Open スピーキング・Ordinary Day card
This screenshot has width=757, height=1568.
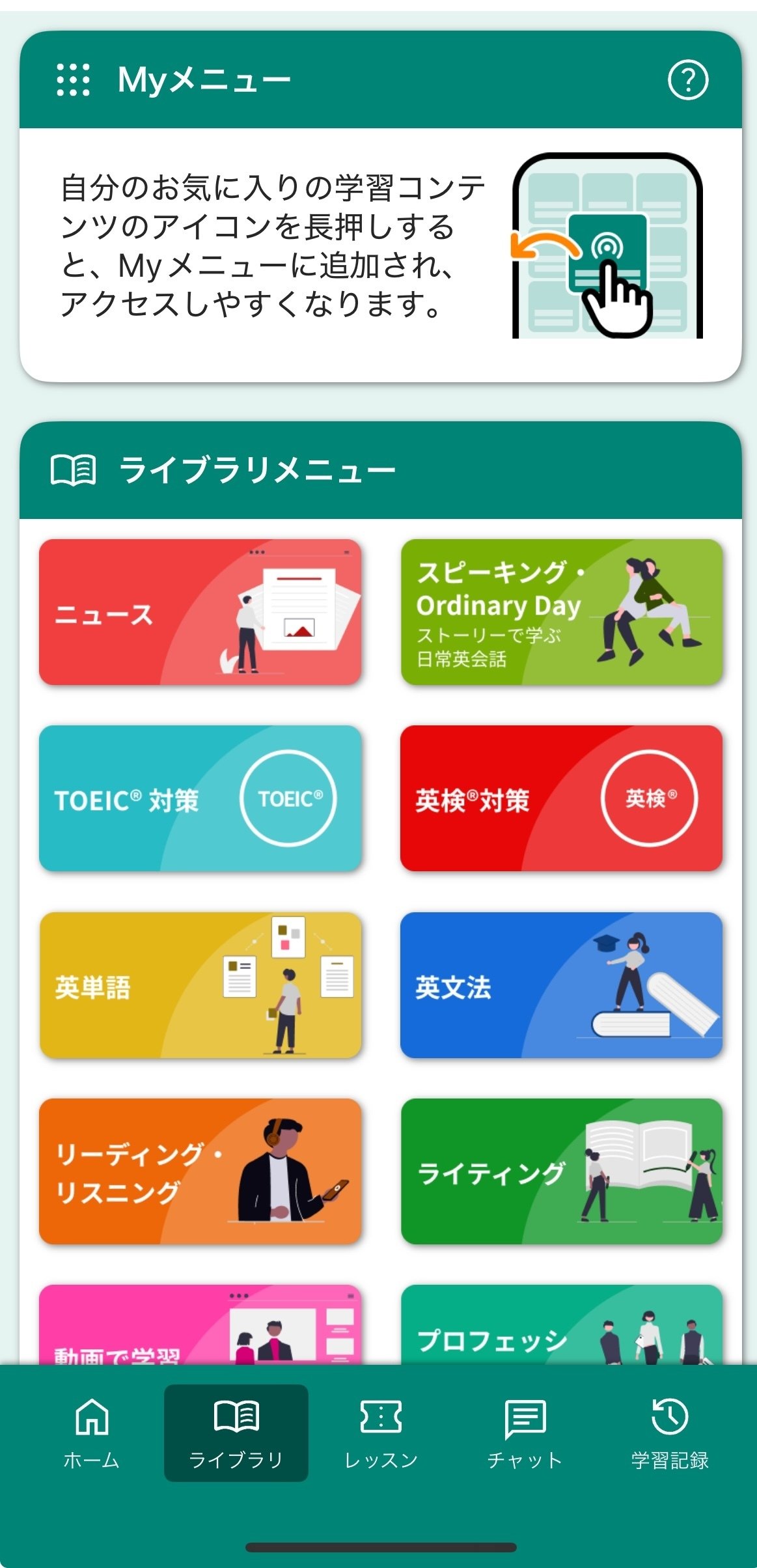point(561,612)
